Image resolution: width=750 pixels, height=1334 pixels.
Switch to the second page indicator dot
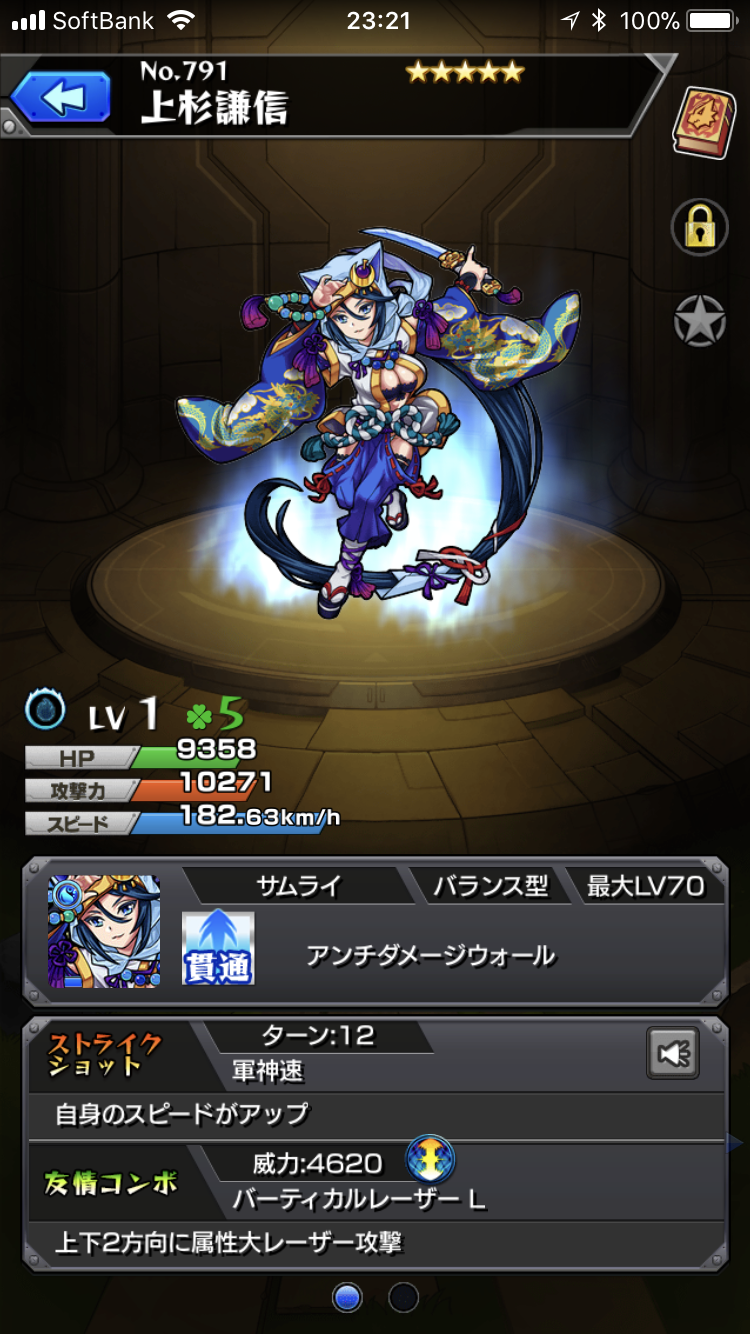coord(403,1298)
